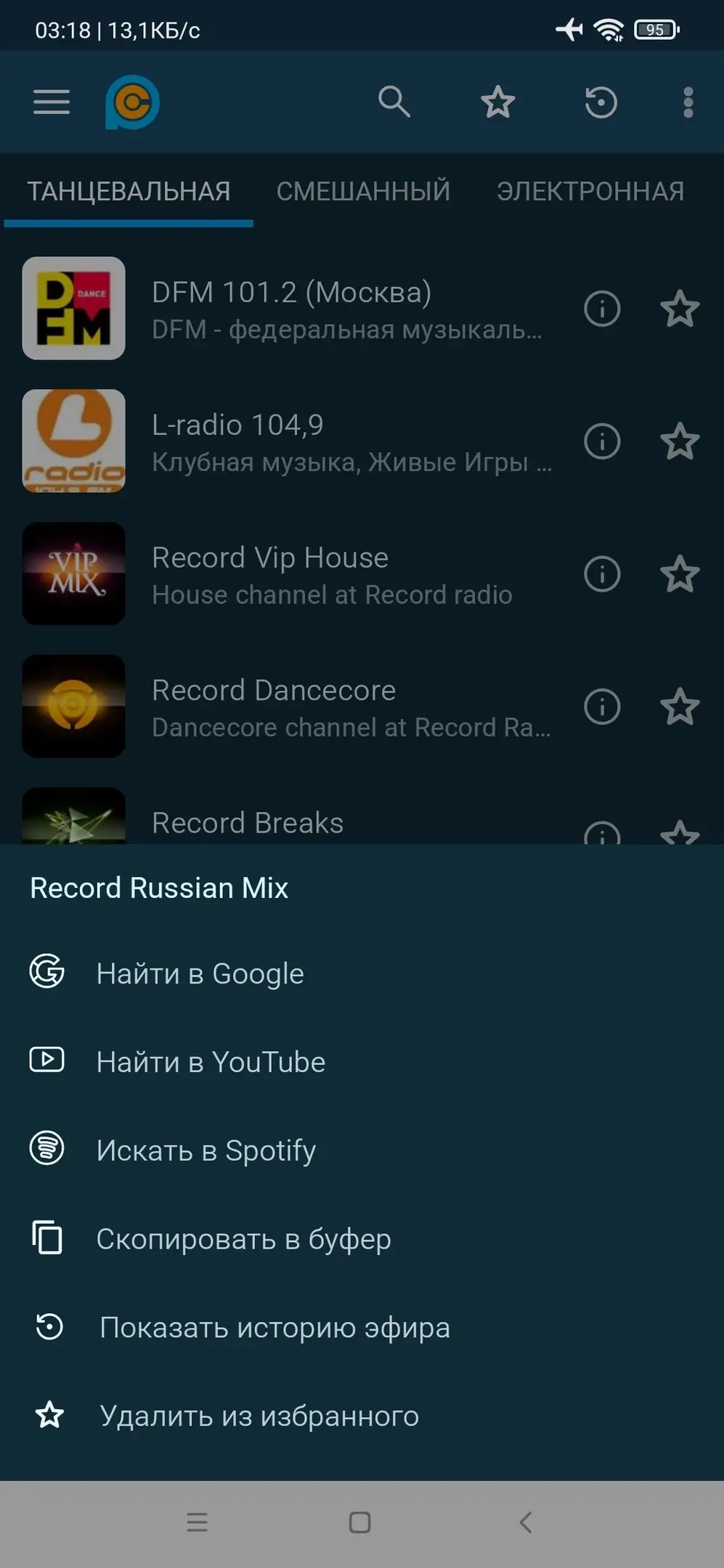Choose Искать в Spotify
724x1568 pixels.
[x=206, y=1151]
